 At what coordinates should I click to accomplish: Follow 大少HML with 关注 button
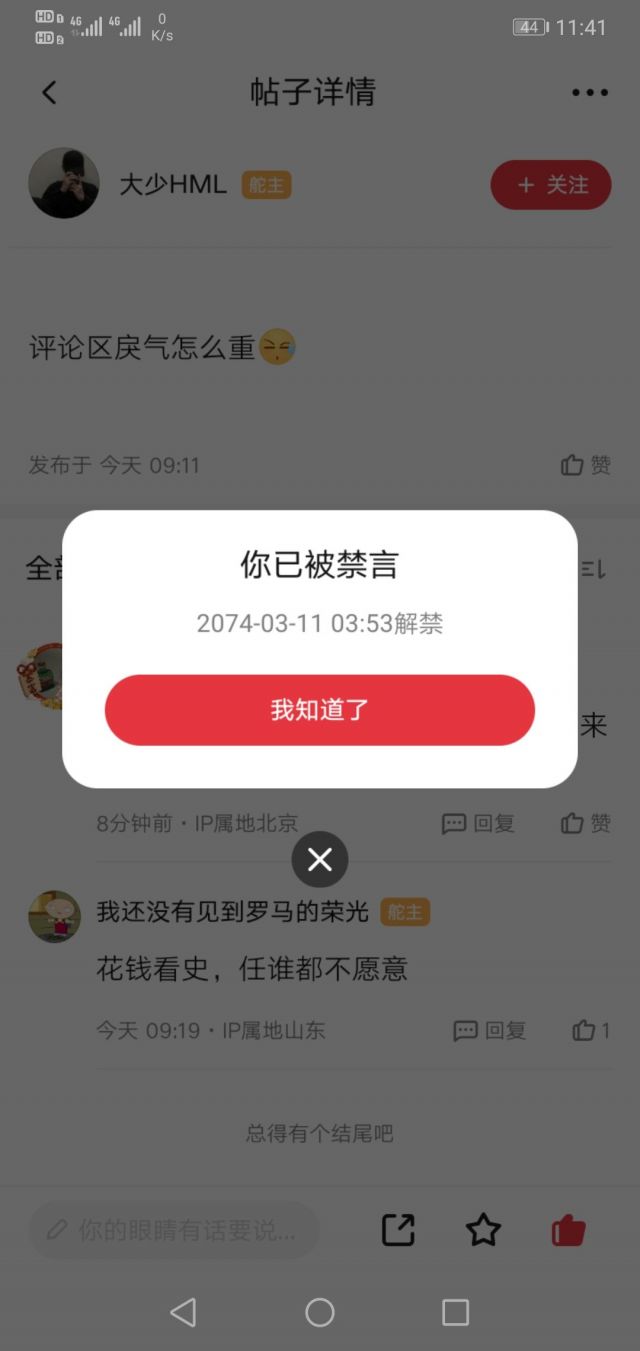(x=550, y=185)
